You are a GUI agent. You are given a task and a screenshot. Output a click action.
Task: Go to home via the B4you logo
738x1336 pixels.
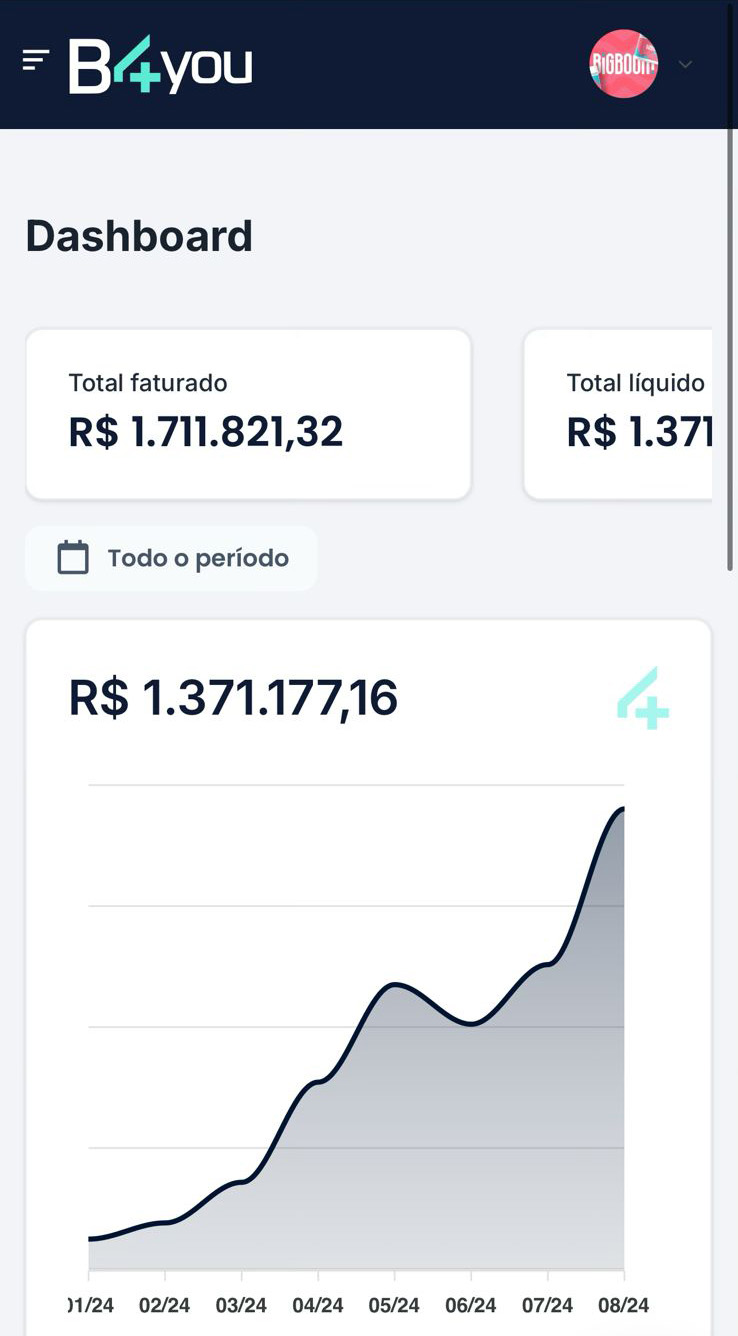tap(160, 66)
